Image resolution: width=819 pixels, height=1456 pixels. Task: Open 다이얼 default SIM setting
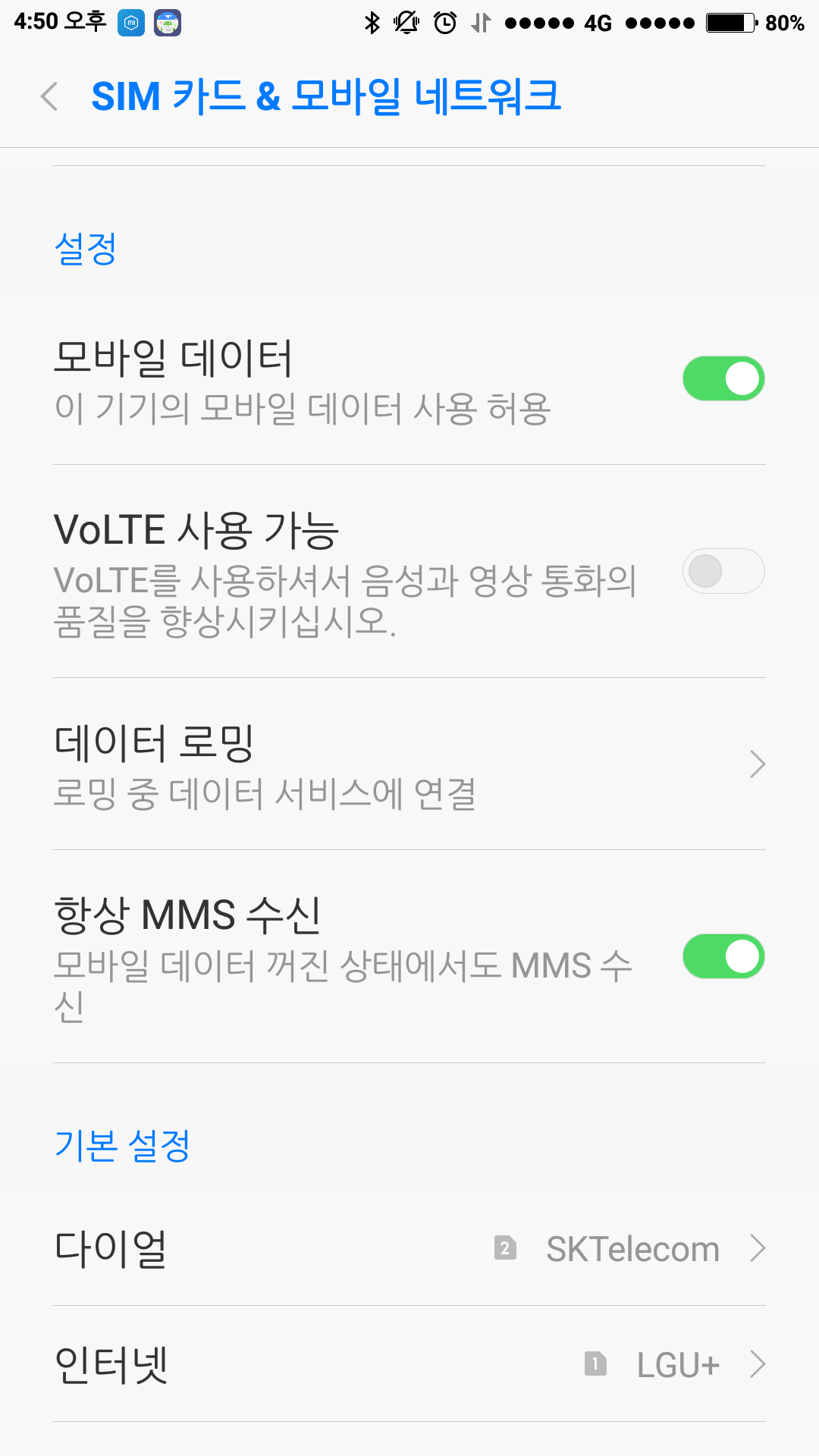click(x=409, y=1248)
